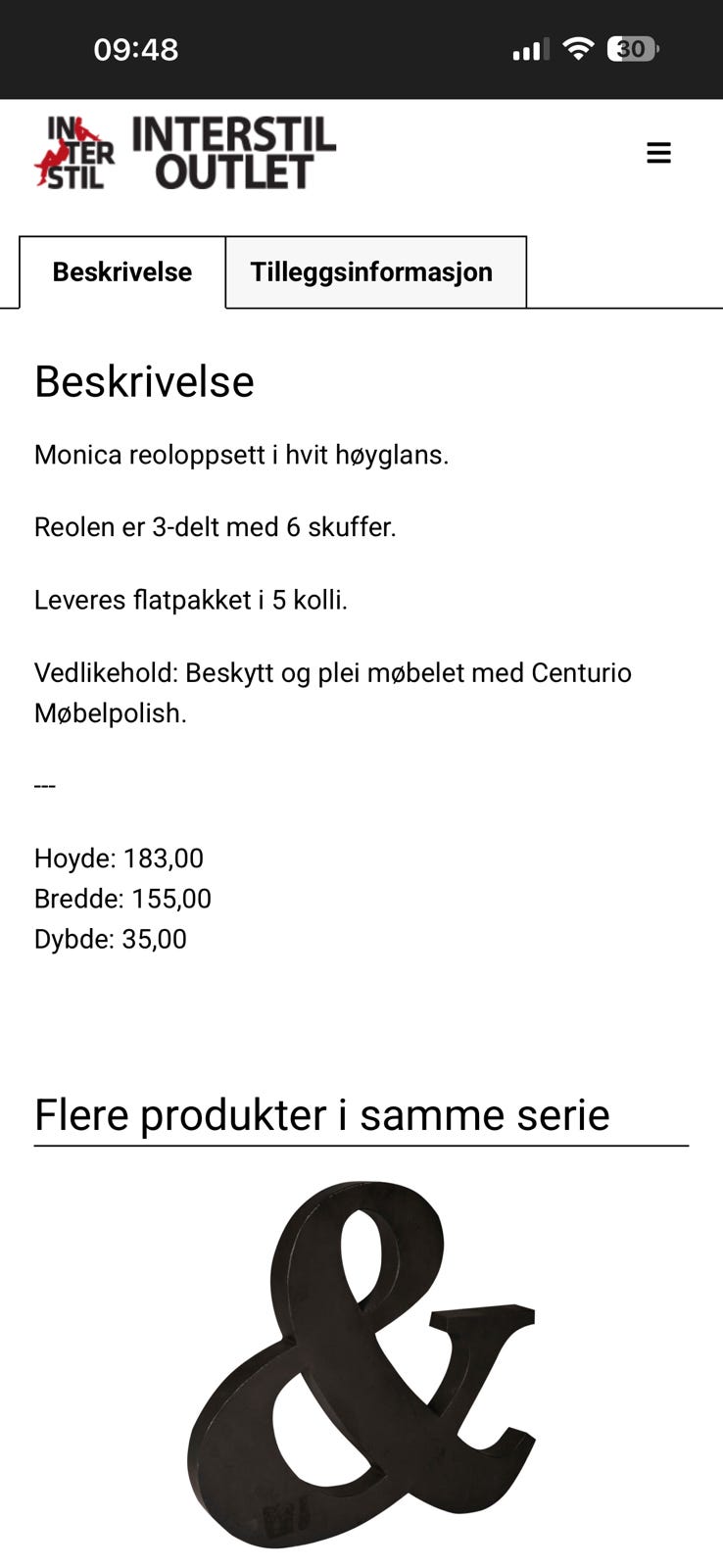Tap the cellular signal bars icon

tap(529, 47)
